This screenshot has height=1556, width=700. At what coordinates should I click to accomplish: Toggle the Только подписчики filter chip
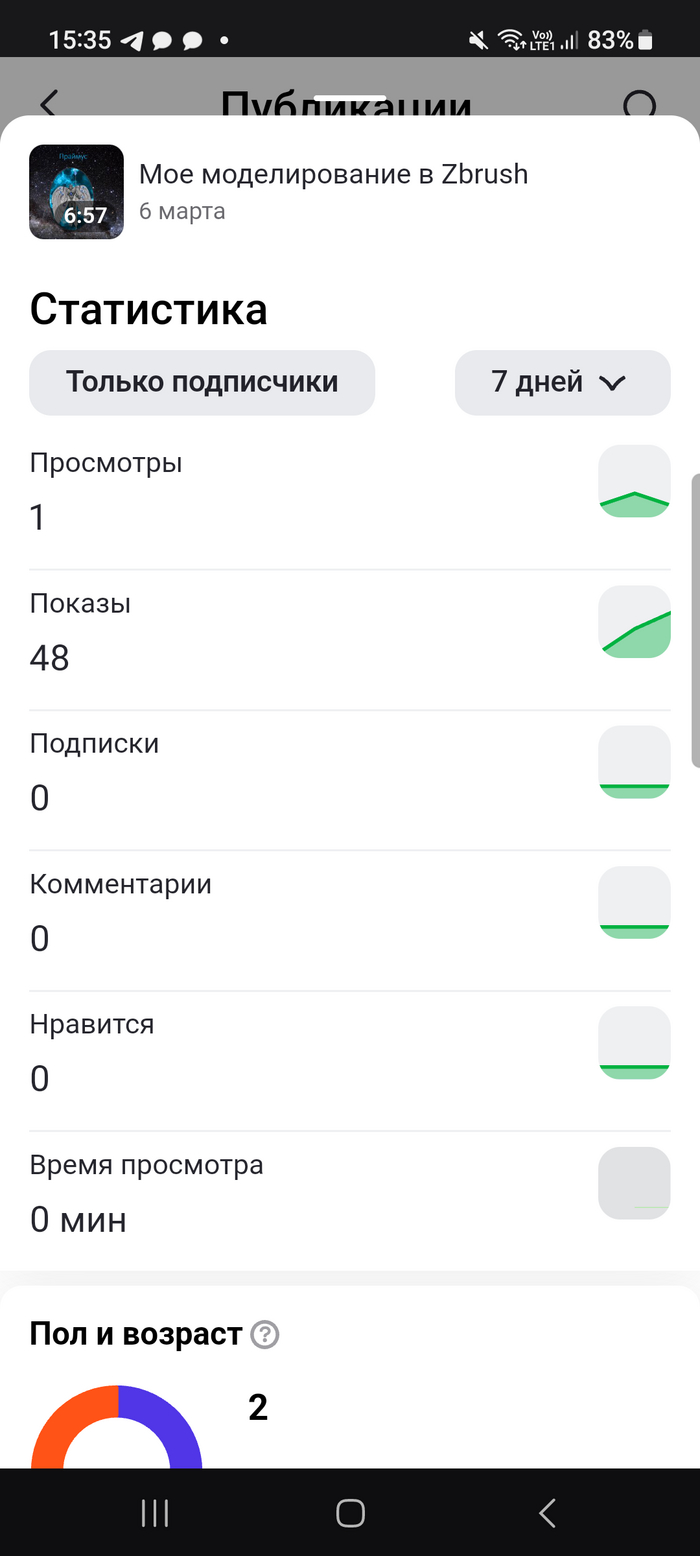coord(202,382)
